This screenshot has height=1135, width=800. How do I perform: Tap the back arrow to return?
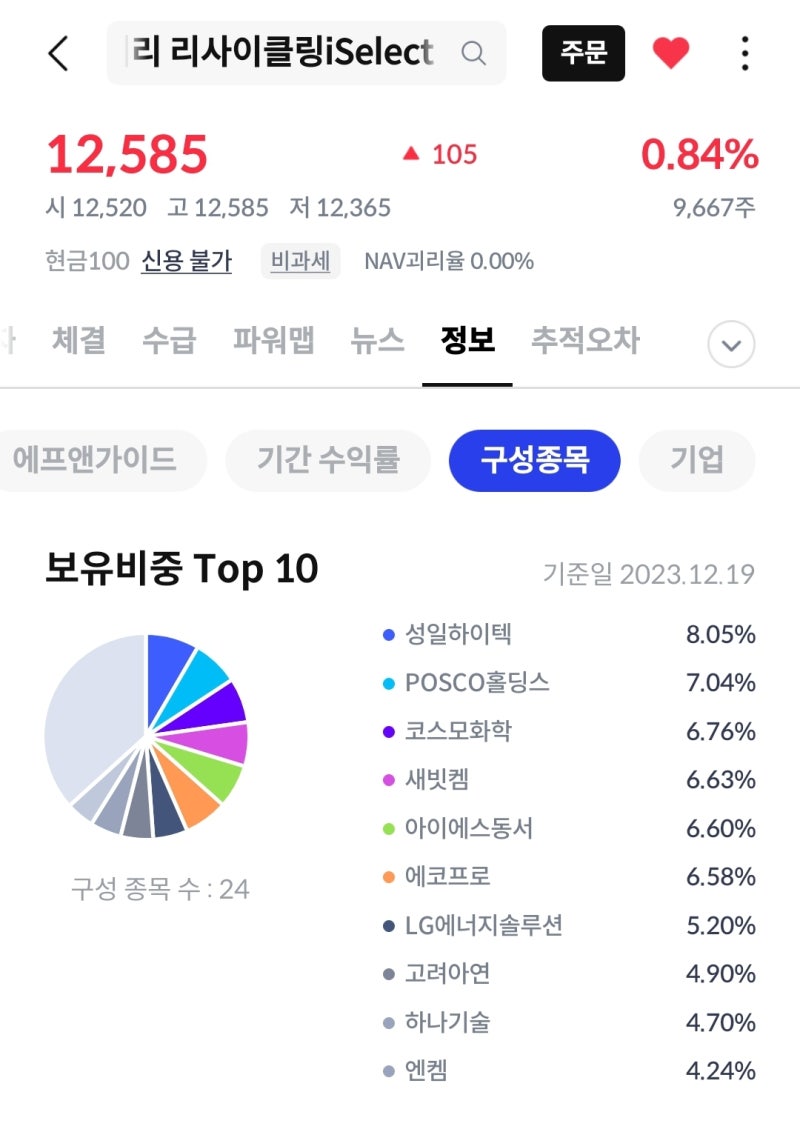[x=58, y=54]
